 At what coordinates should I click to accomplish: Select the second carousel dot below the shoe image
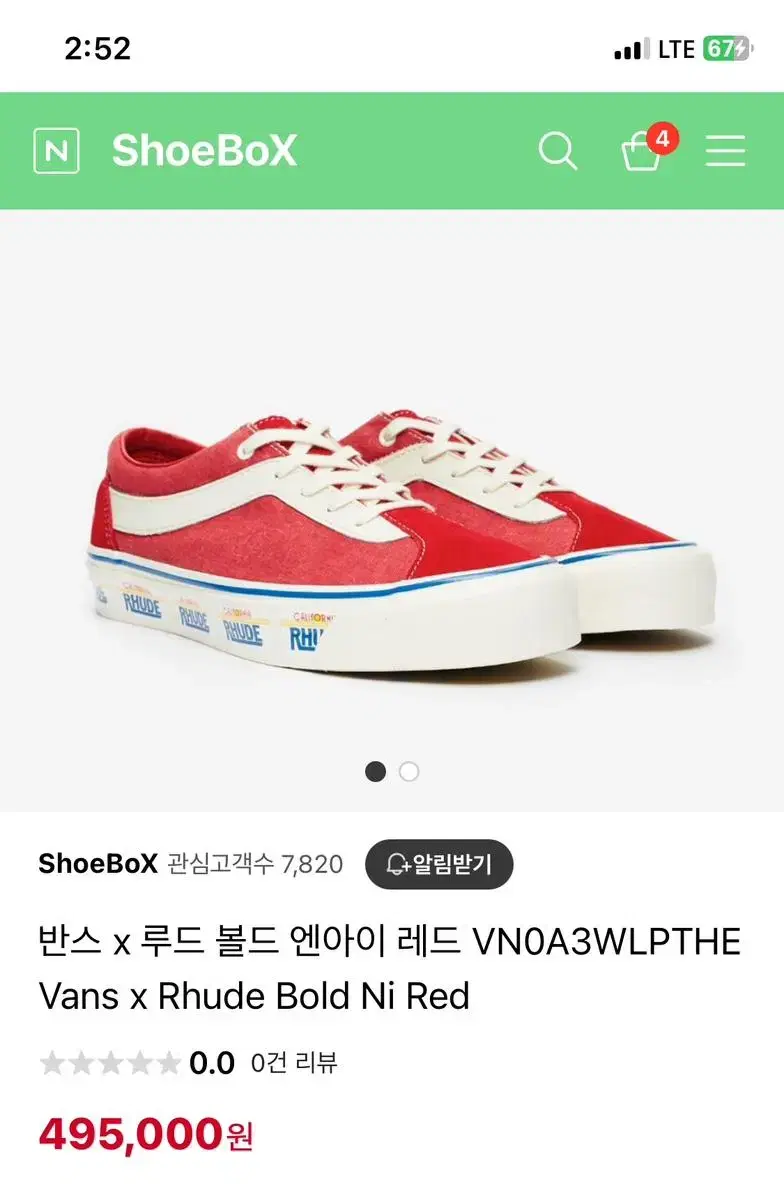(407, 772)
